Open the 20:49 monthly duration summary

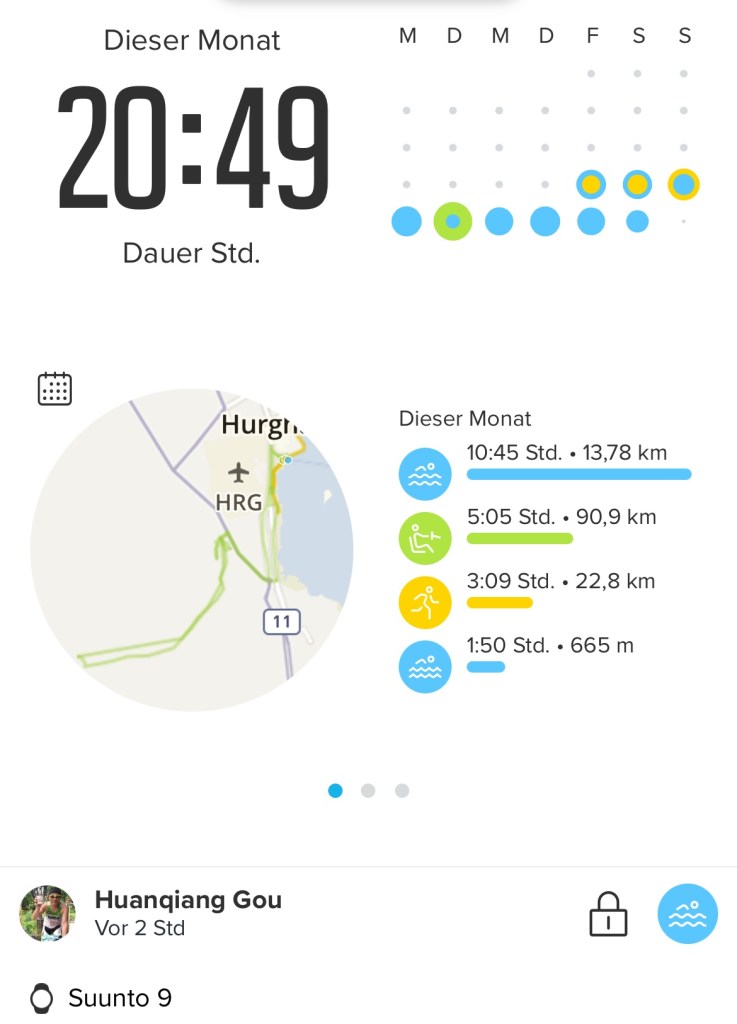(x=192, y=152)
